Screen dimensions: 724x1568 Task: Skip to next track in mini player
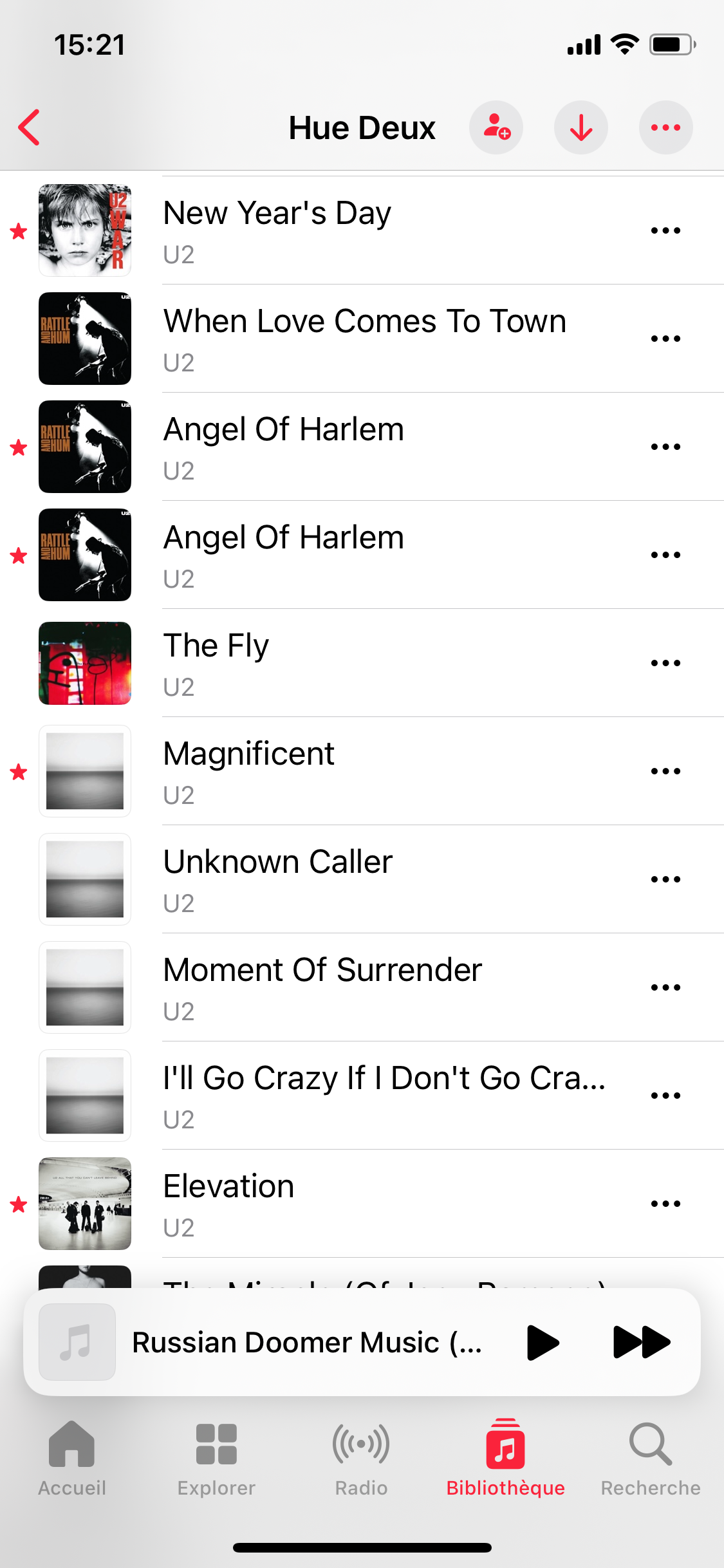(642, 1342)
